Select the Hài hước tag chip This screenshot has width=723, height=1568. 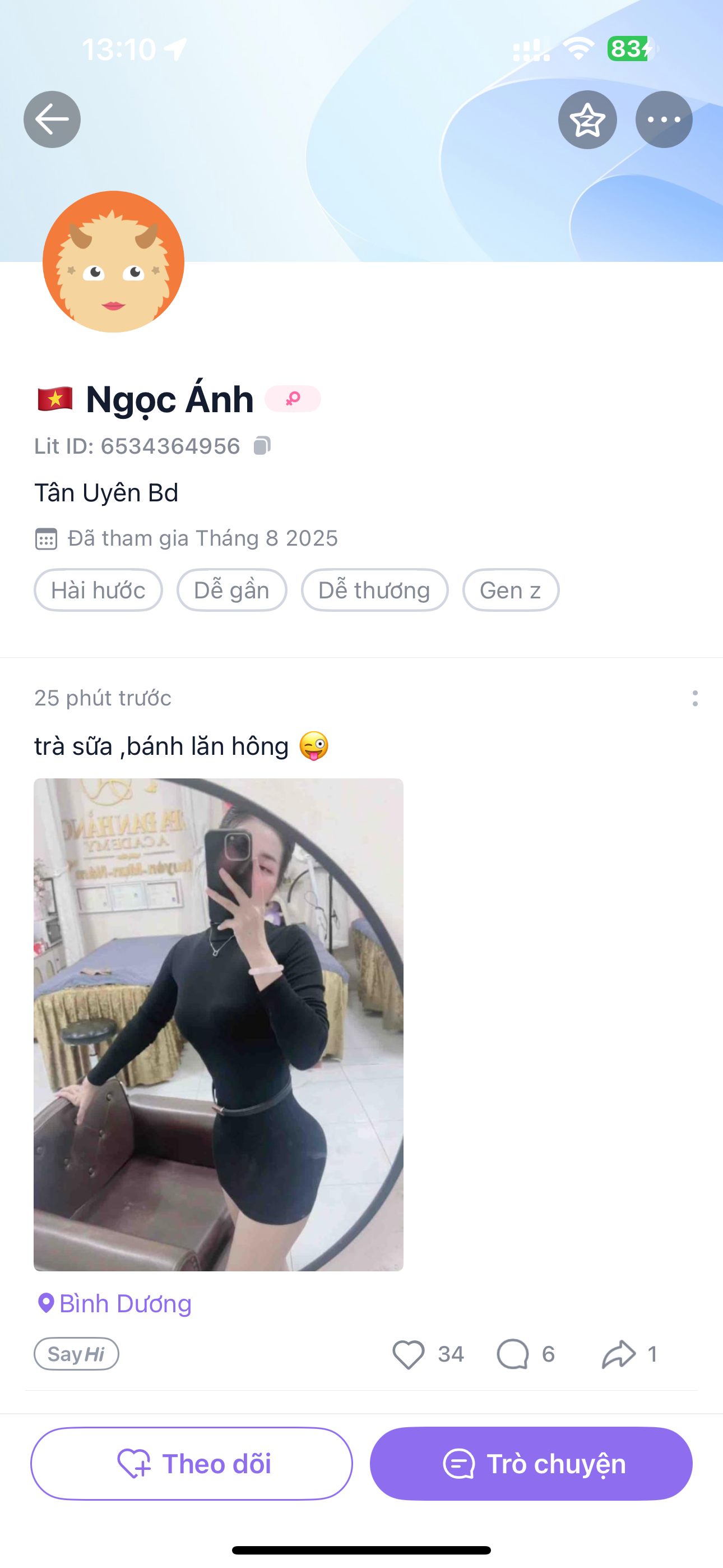coord(98,590)
